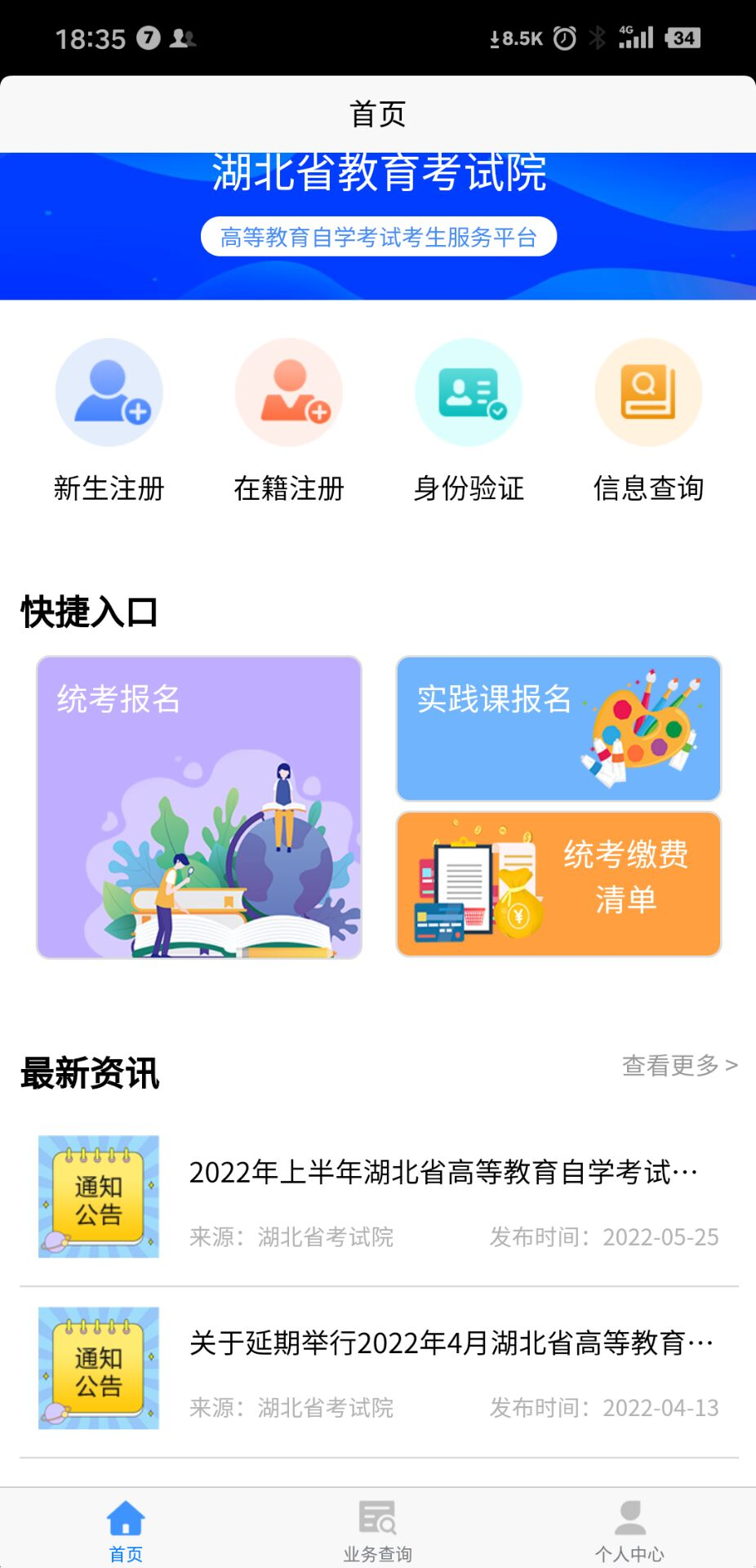Open the notice dated 2022-04-13

tap(379, 1368)
